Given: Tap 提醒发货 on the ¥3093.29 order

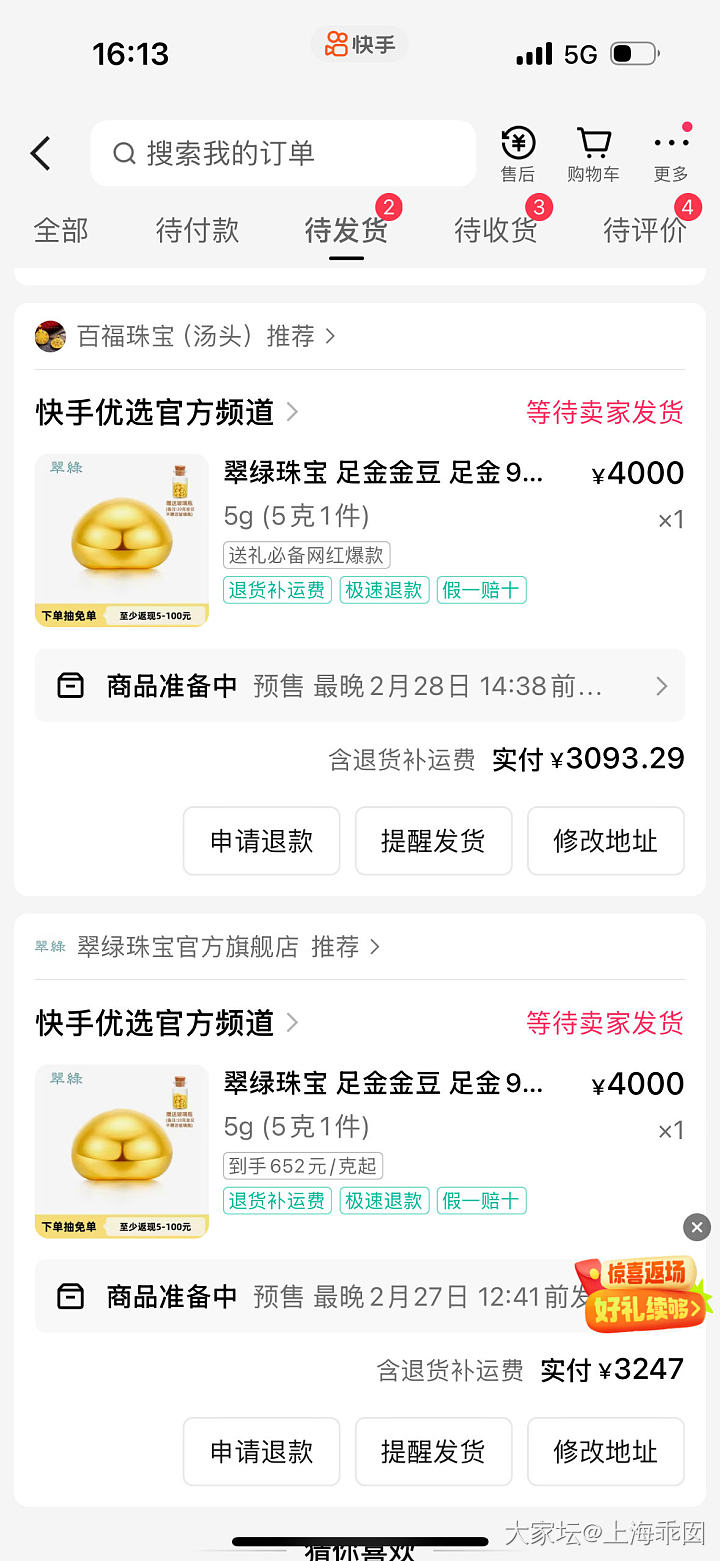Looking at the screenshot, I should [x=433, y=841].
